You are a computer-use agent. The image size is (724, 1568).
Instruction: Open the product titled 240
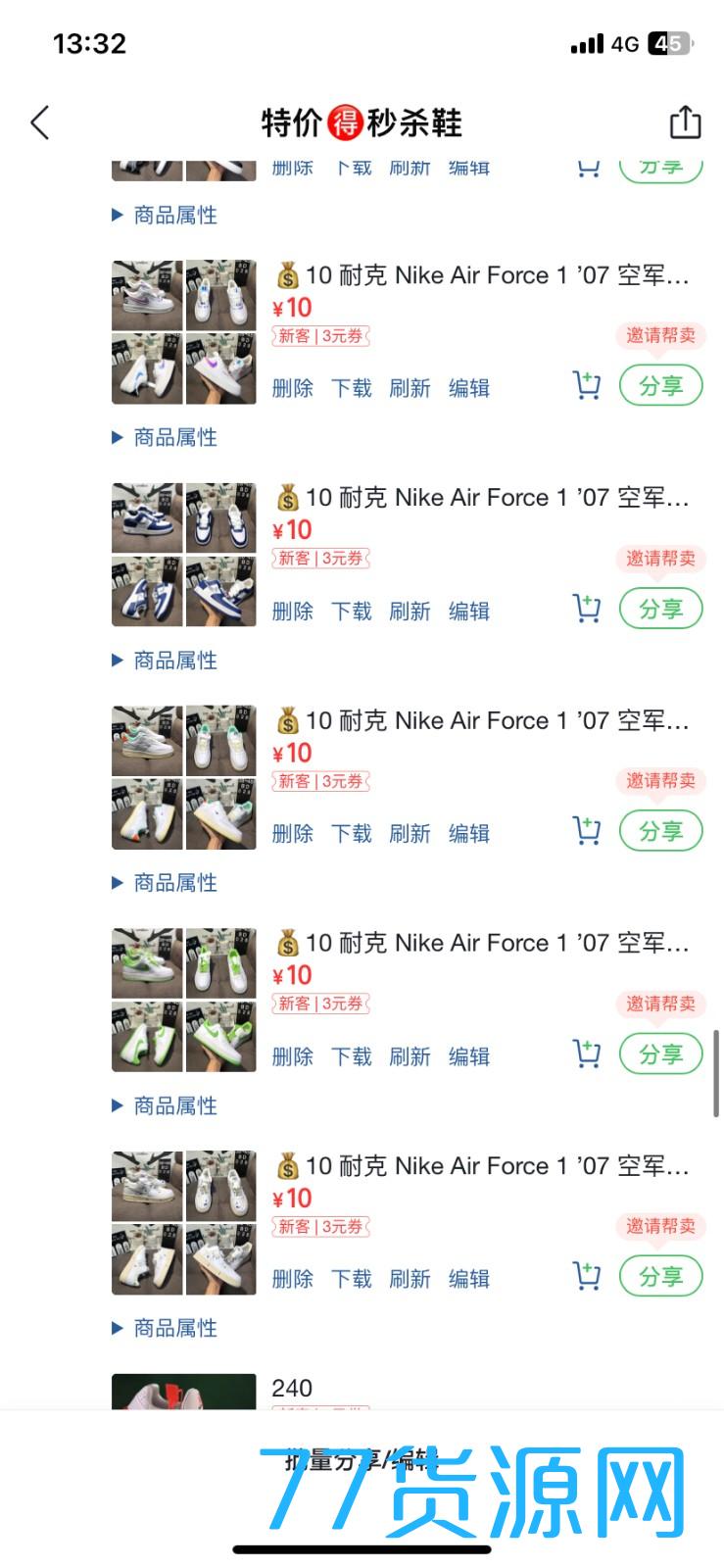[292, 1388]
